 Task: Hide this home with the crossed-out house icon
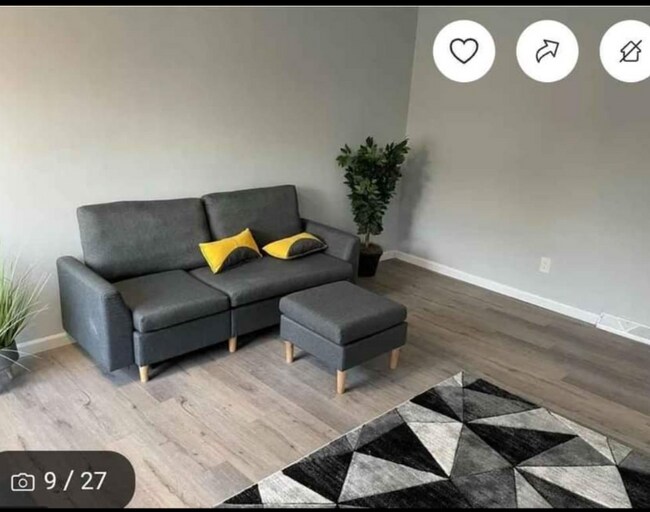629,51
